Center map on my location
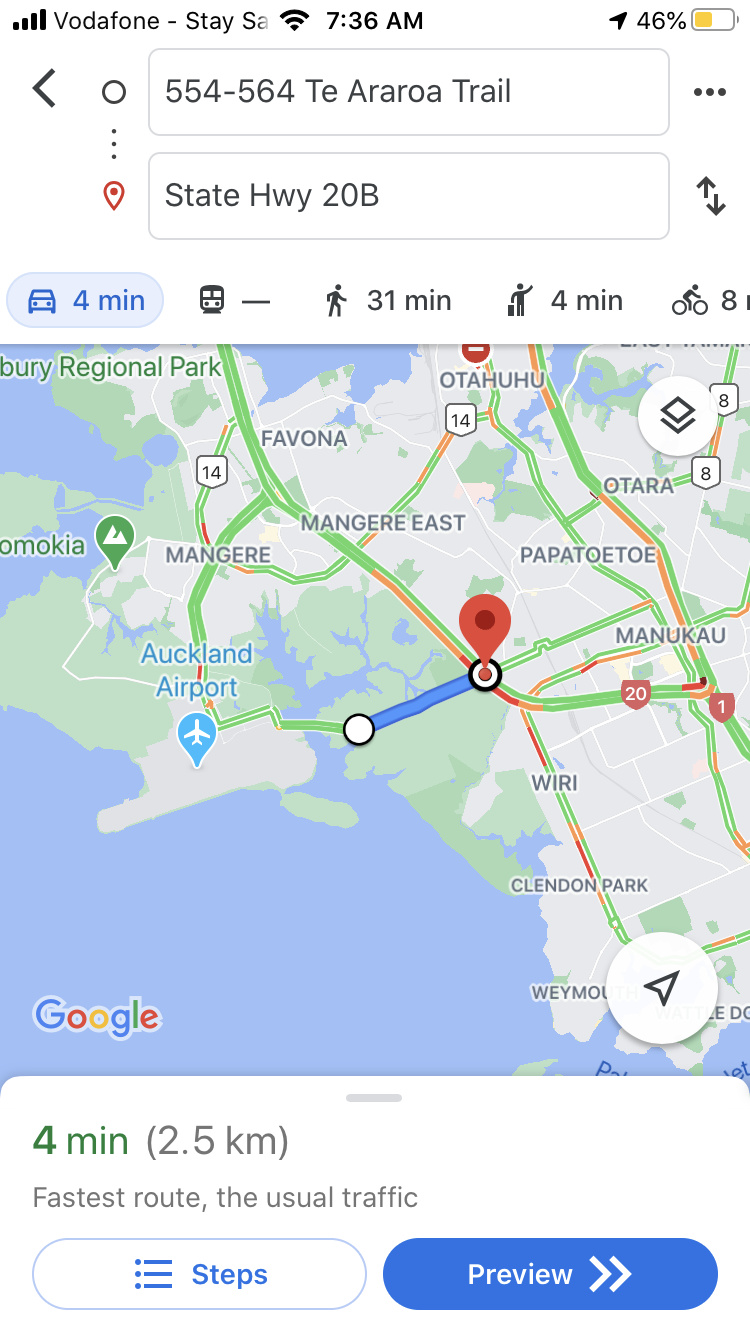Viewport: 750px width, 1334px height. click(661, 988)
